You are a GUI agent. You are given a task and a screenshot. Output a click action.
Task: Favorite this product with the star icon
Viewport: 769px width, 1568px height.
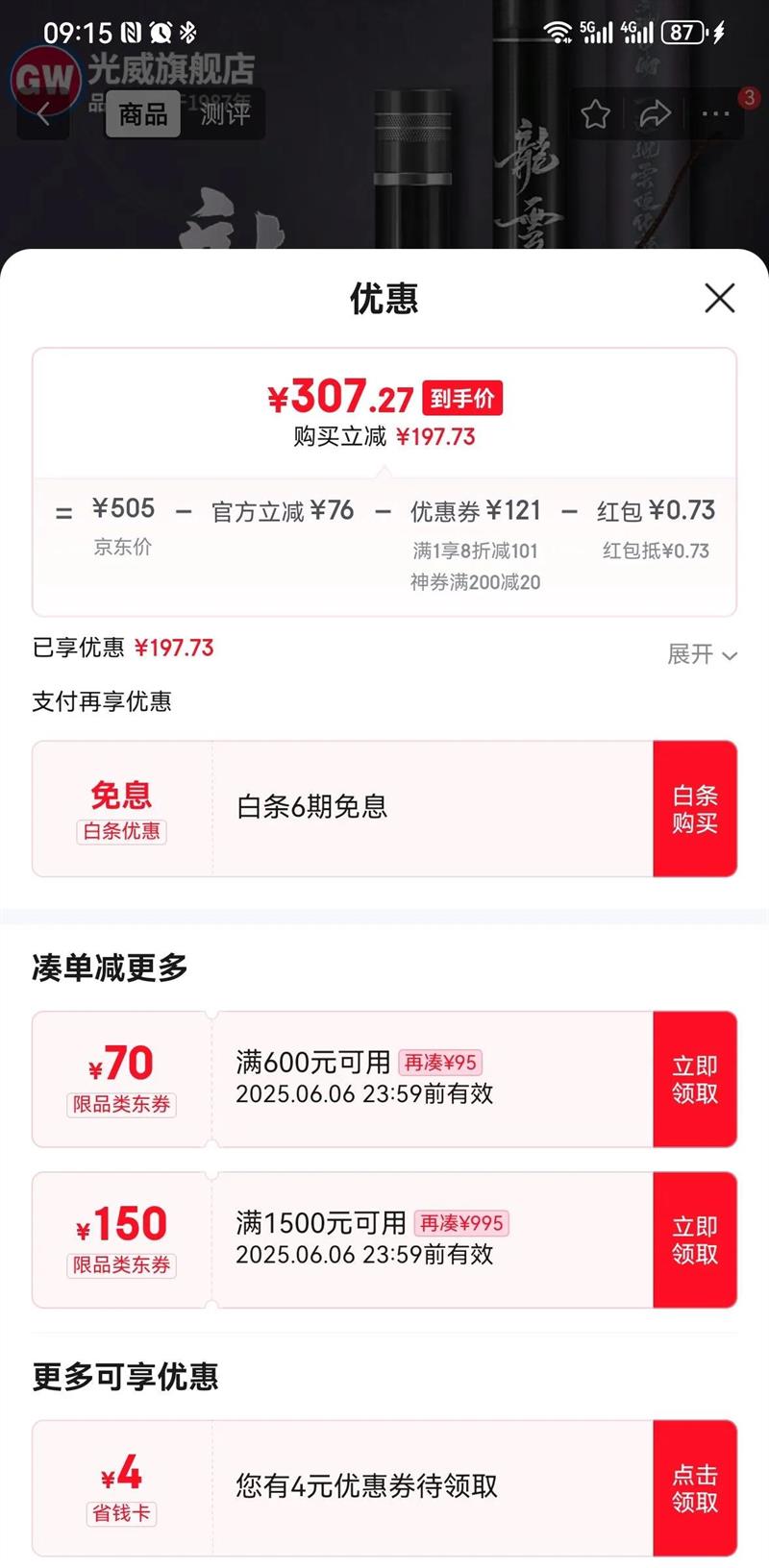[596, 115]
